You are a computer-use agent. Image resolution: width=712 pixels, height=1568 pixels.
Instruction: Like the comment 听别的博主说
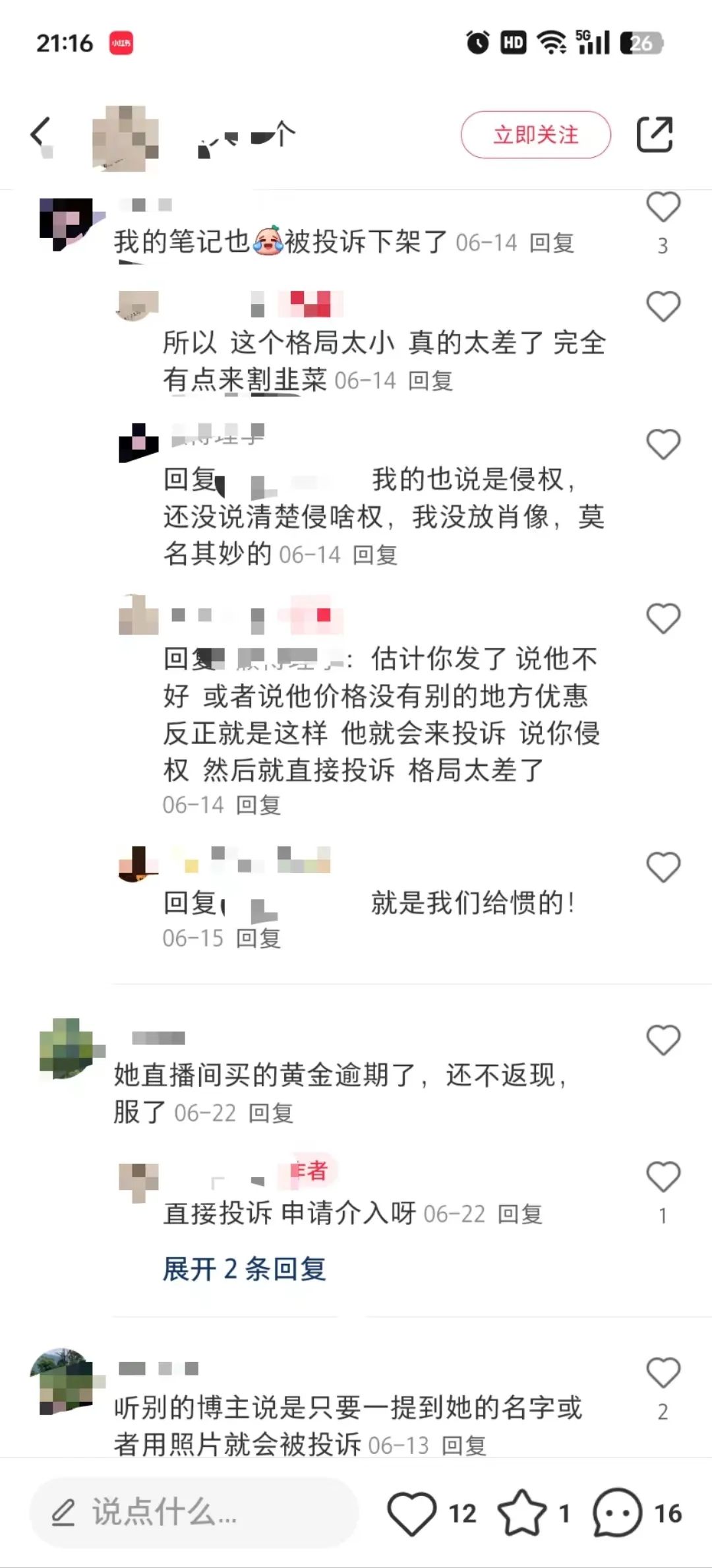click(663, 1373)
